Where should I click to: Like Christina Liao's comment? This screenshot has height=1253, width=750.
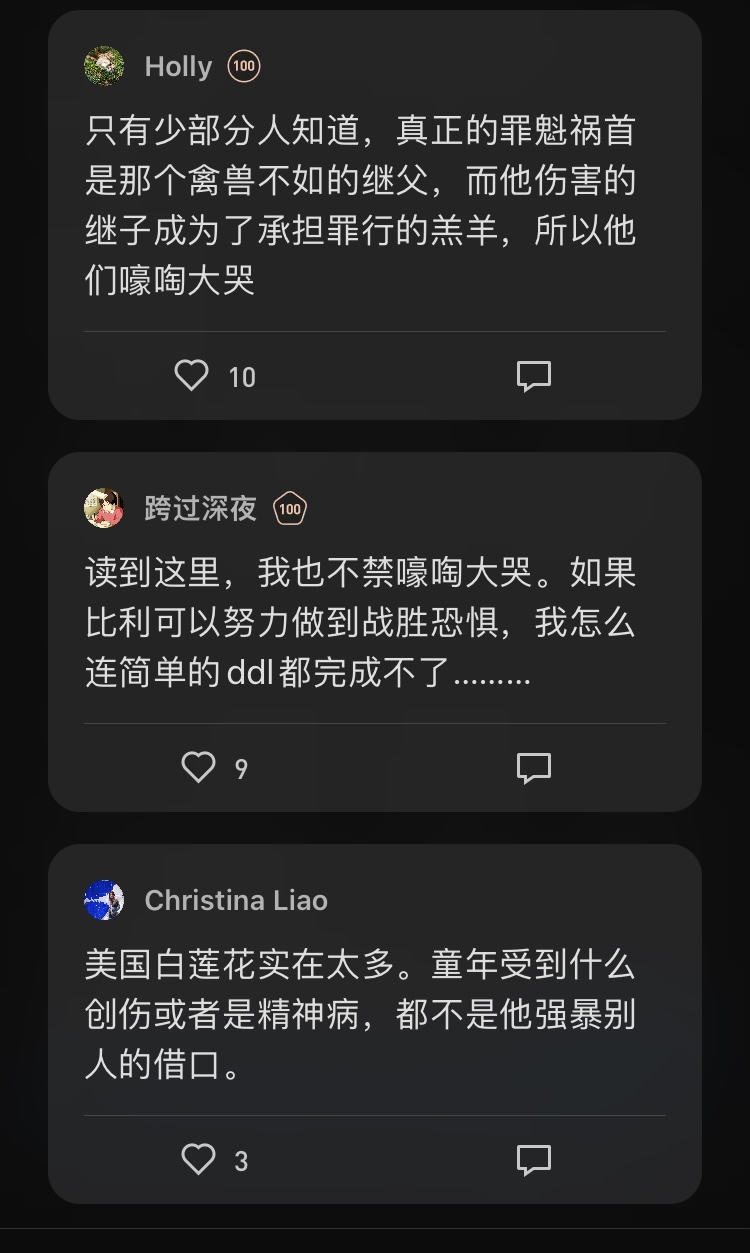tap(198, 1160)
